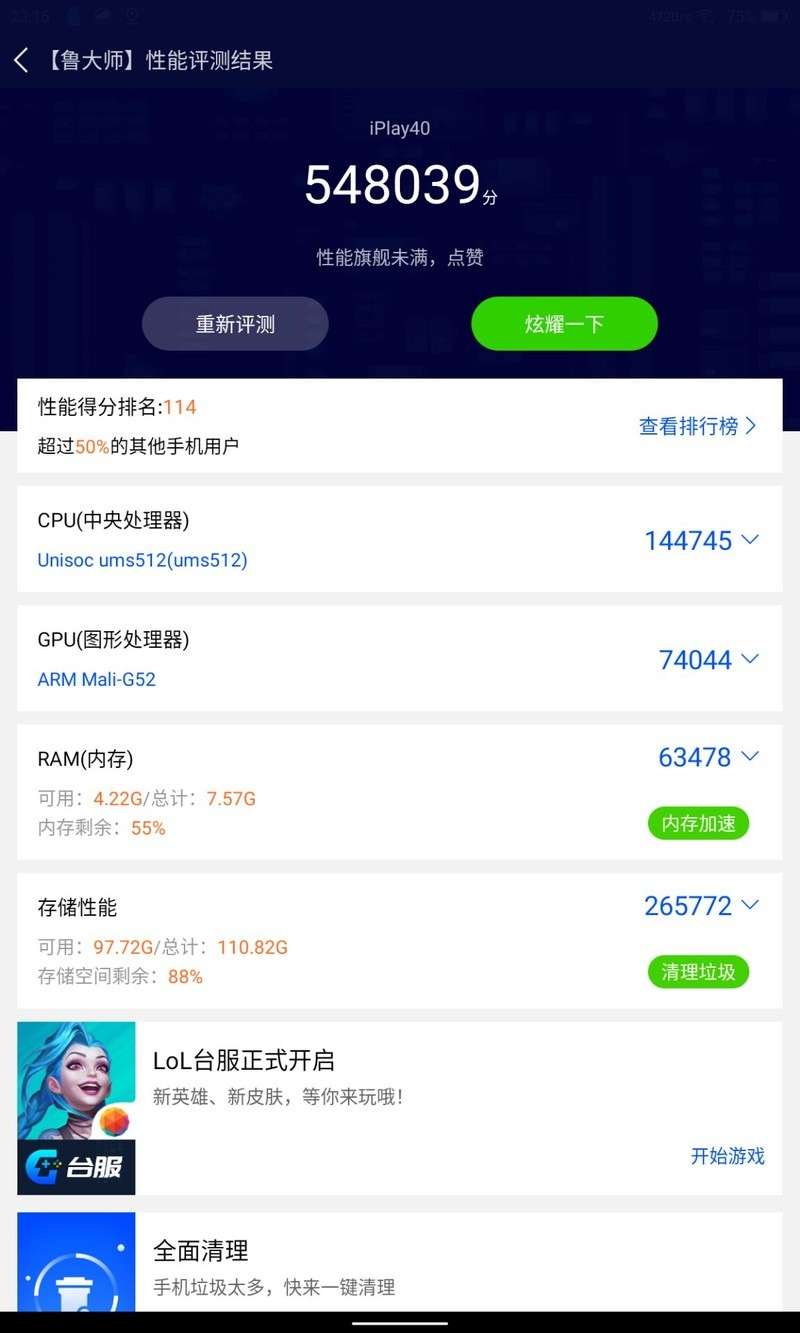Open the 全面清理 cleanup card
Viewport: 800px width, 1333px height.
(x=400, y=1262)
